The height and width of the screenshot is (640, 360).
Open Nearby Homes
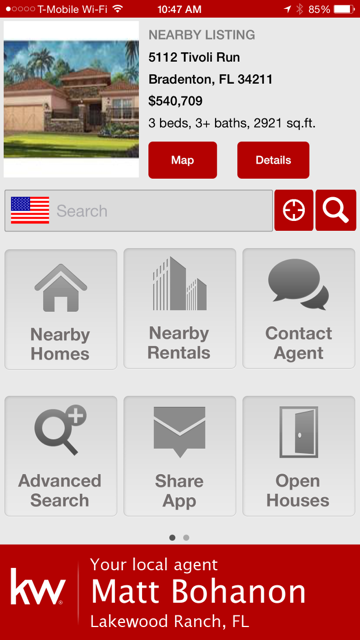(60, 309)
